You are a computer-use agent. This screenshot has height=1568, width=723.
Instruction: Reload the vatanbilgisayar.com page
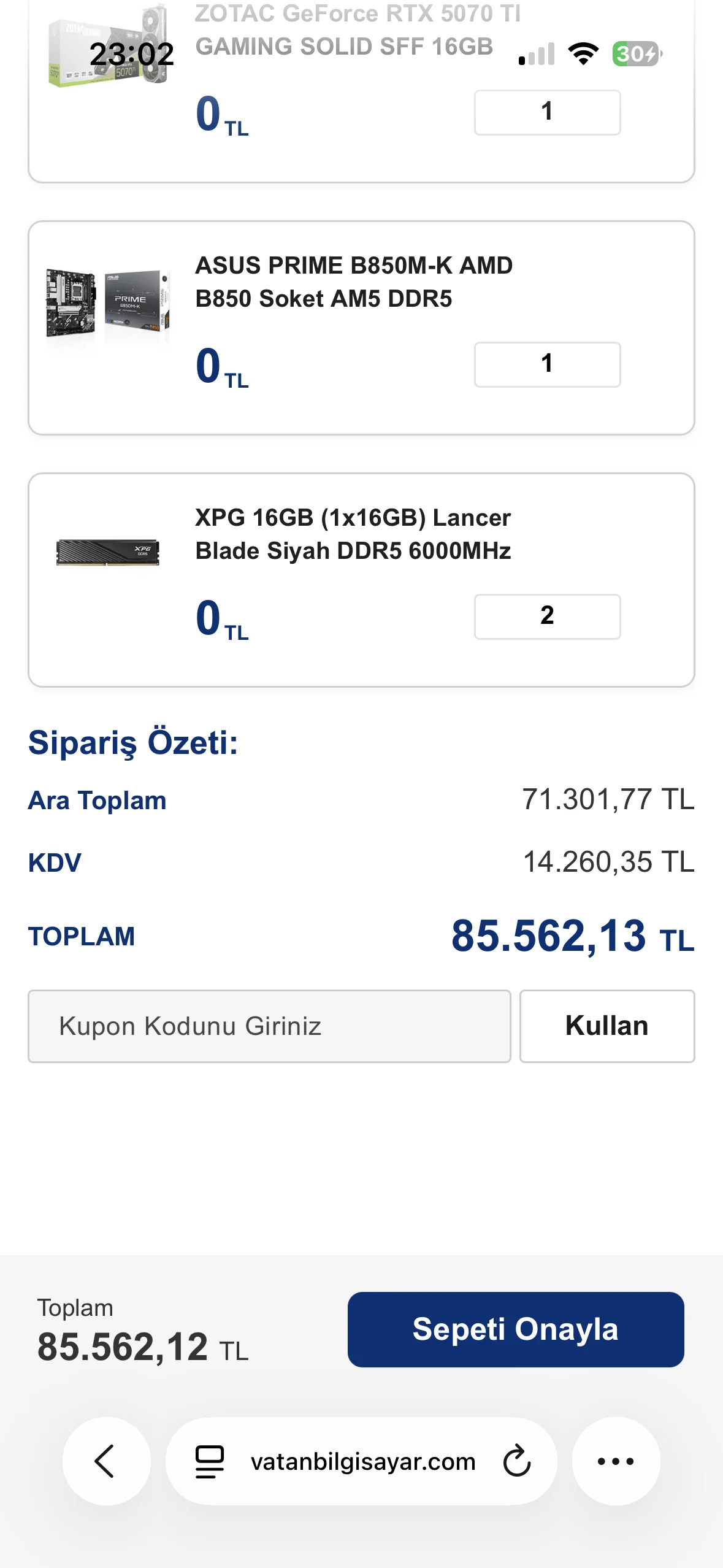(516, 1461)
